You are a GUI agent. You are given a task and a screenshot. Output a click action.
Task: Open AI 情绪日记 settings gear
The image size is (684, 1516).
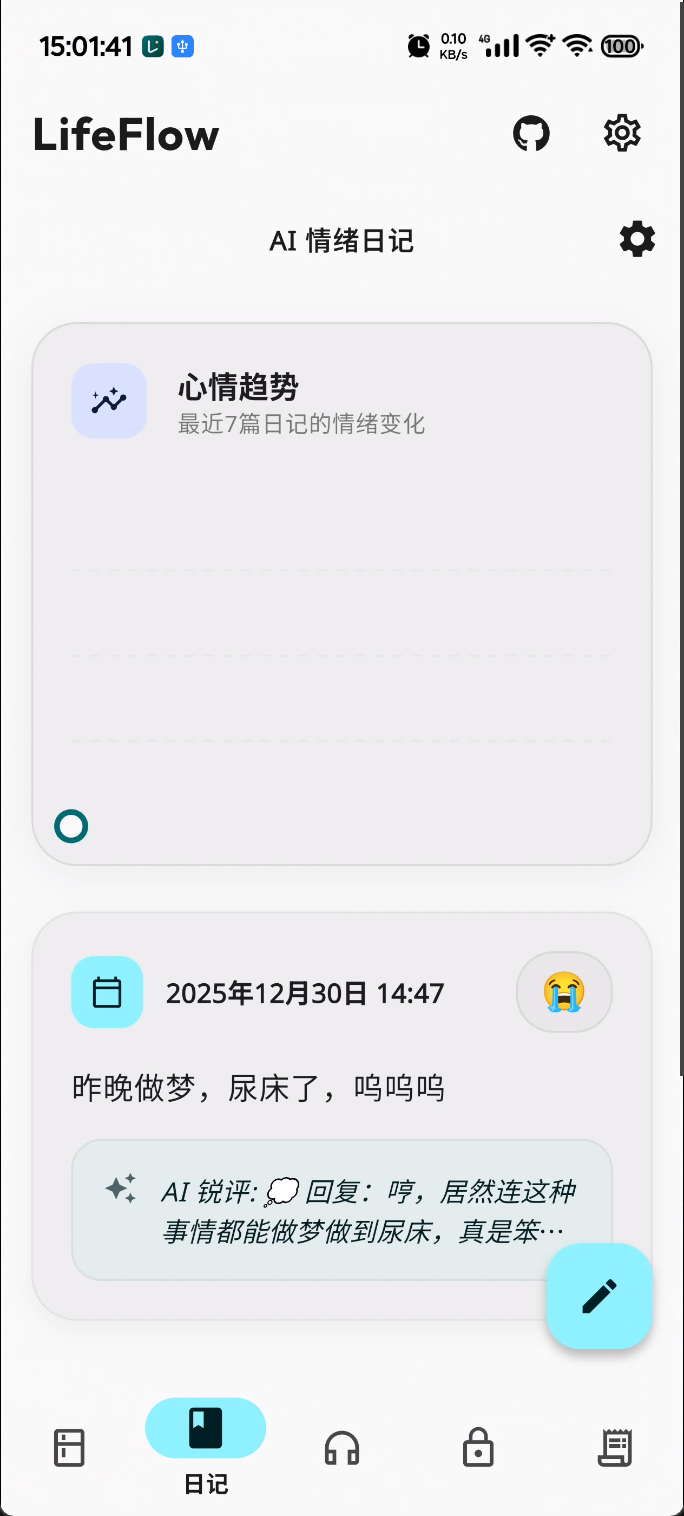(637, 240)
